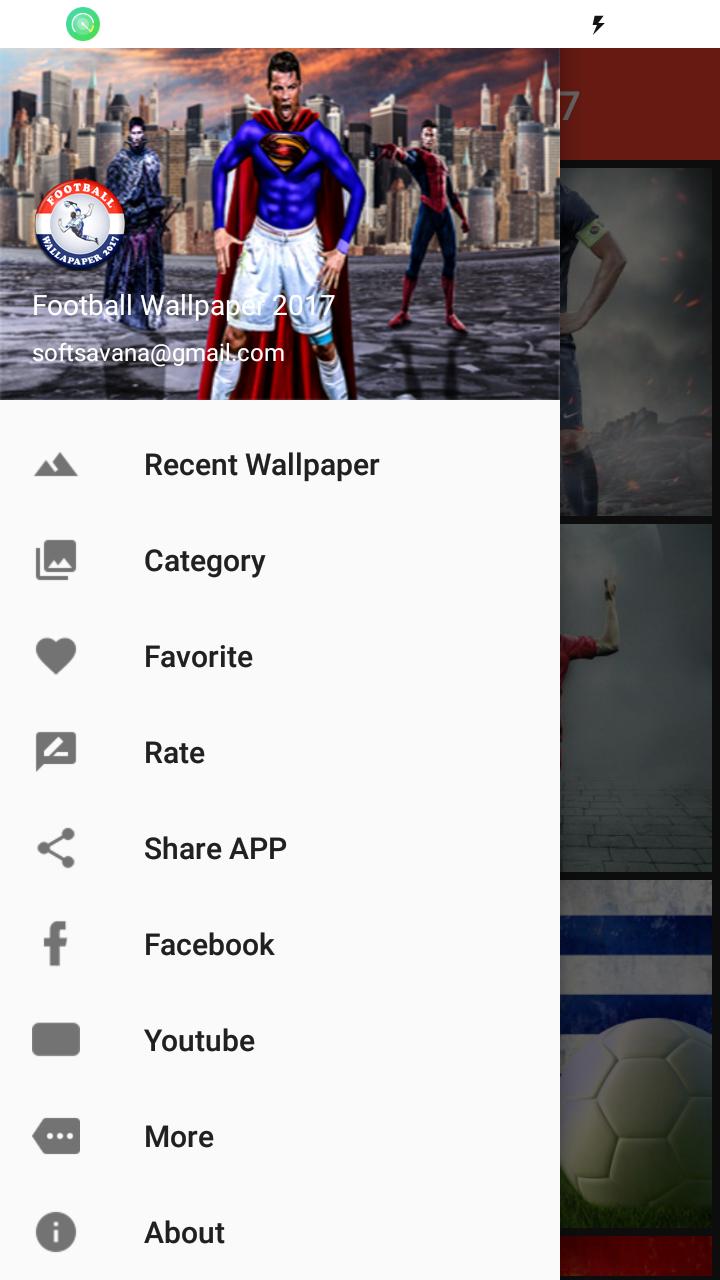The height and width of the screenshot is (1280, 720).
Task: Open the Facebook page link
Action: 209,945
